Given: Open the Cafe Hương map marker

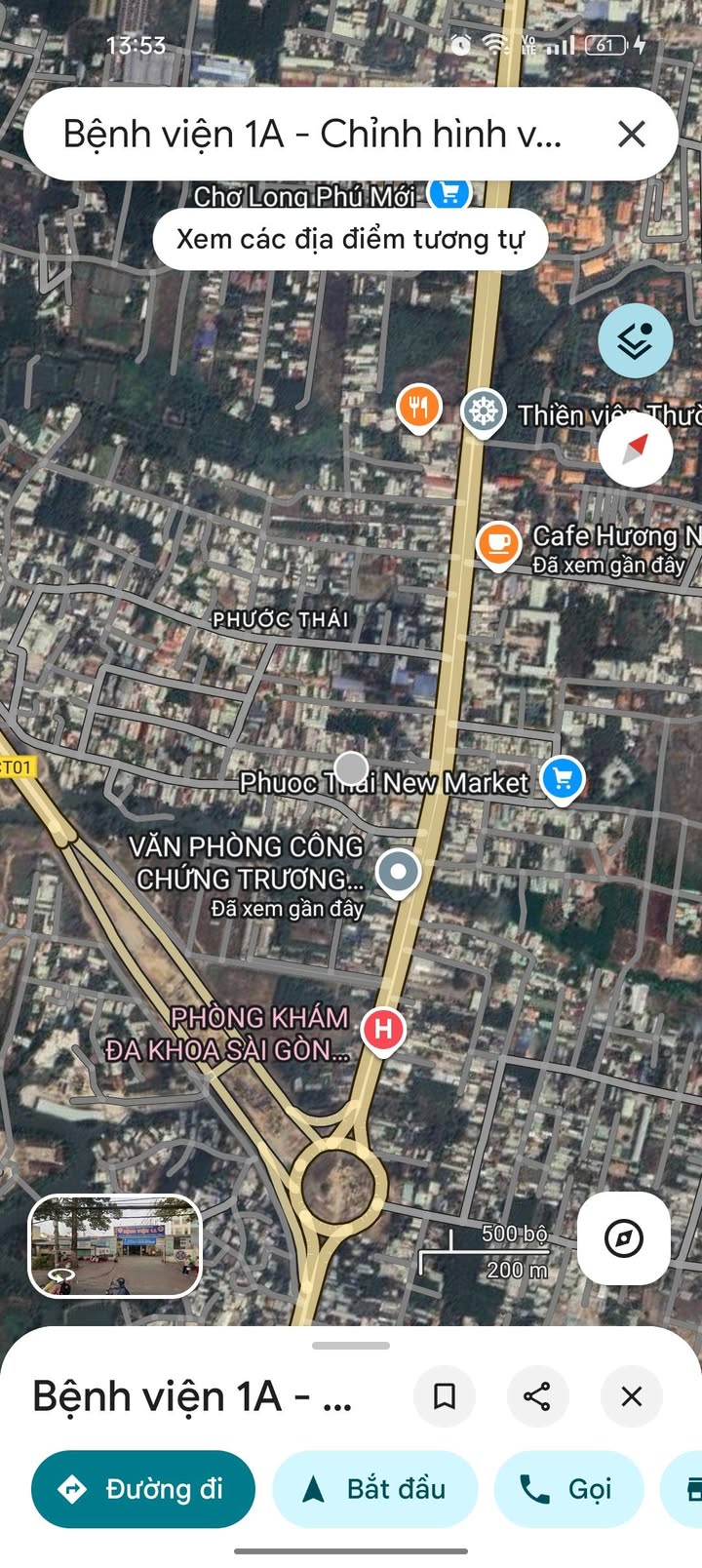Looking at the screenshot, I should pyautogui.click(x=498, y=545).
